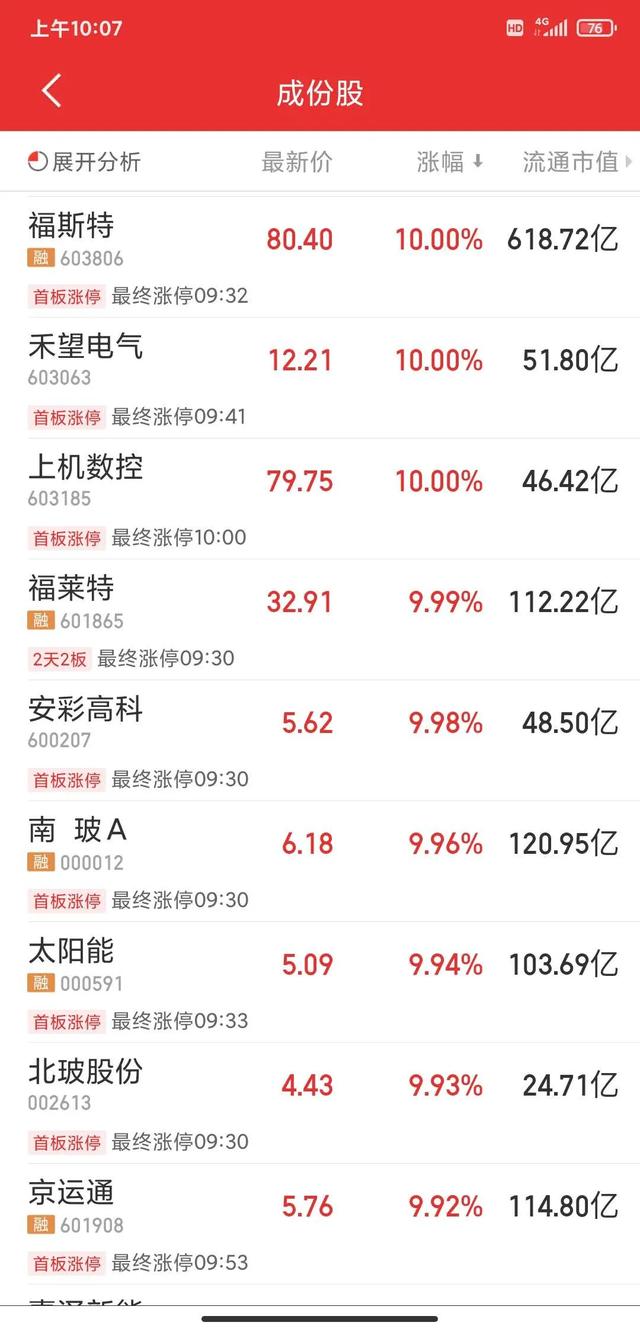Open the stock 禾望电气
Screen dimensions: 640x1332
(320, 378)
